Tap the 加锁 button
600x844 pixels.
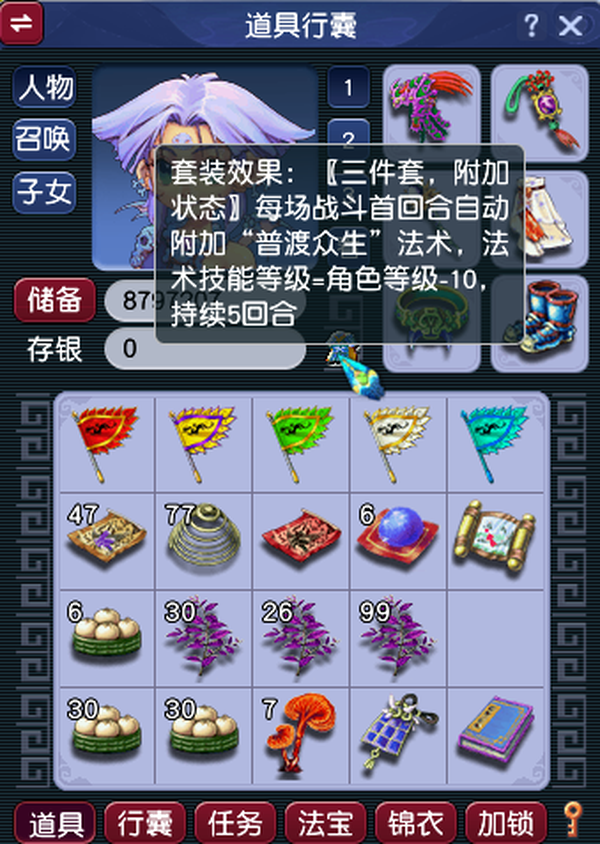tap(506, 822)
